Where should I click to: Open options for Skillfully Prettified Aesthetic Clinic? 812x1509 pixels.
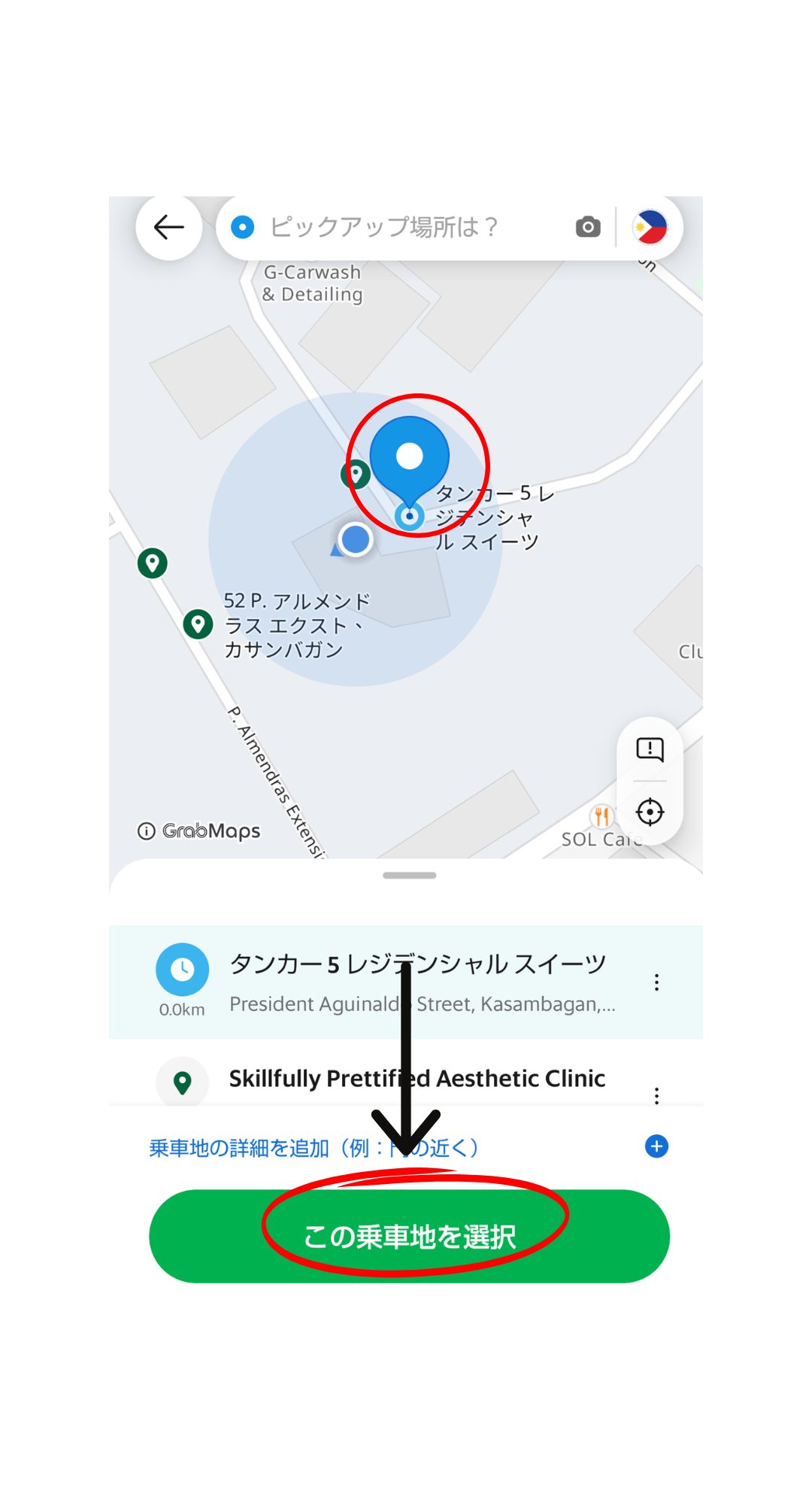[x=656, y=1095]
